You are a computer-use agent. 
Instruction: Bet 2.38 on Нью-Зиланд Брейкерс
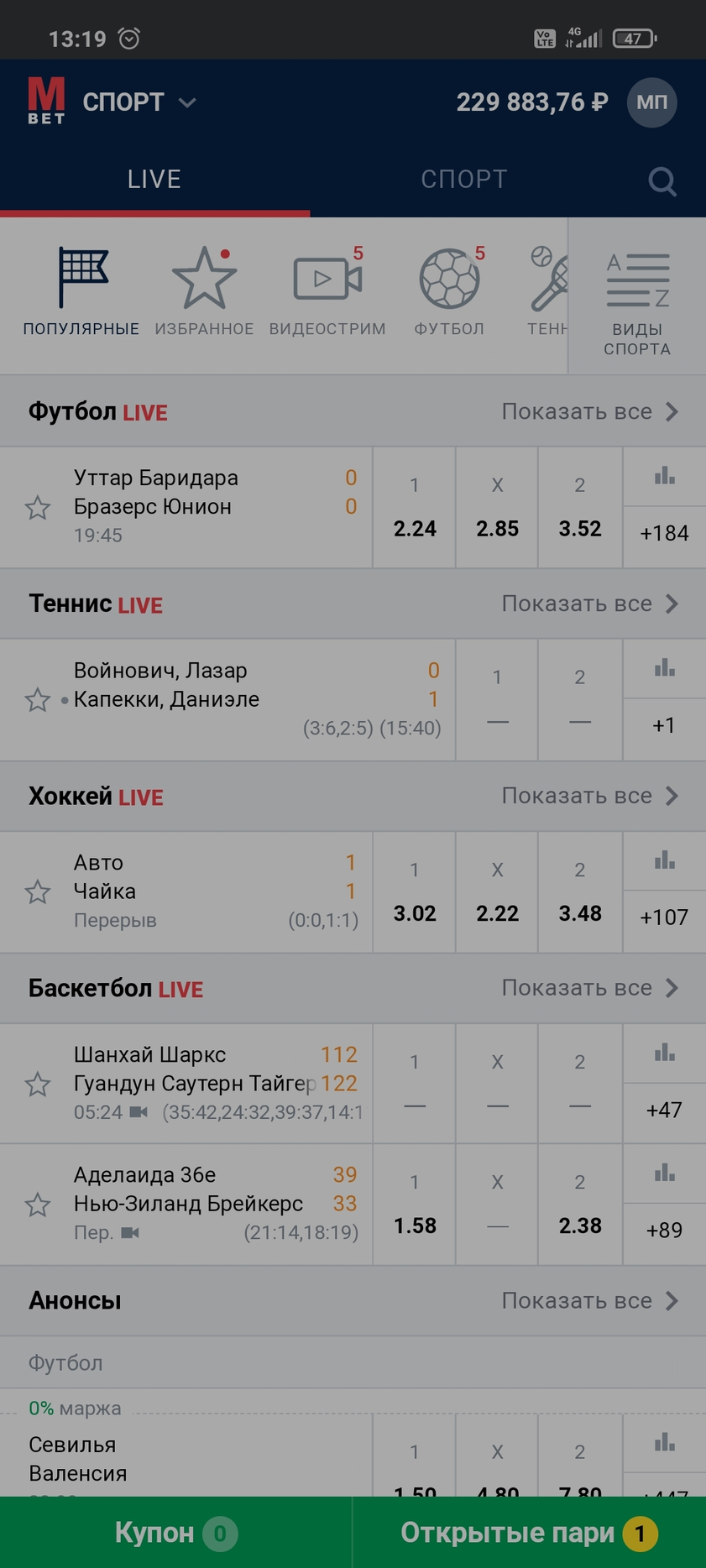pyautogui.click(x=580, y=1204)
